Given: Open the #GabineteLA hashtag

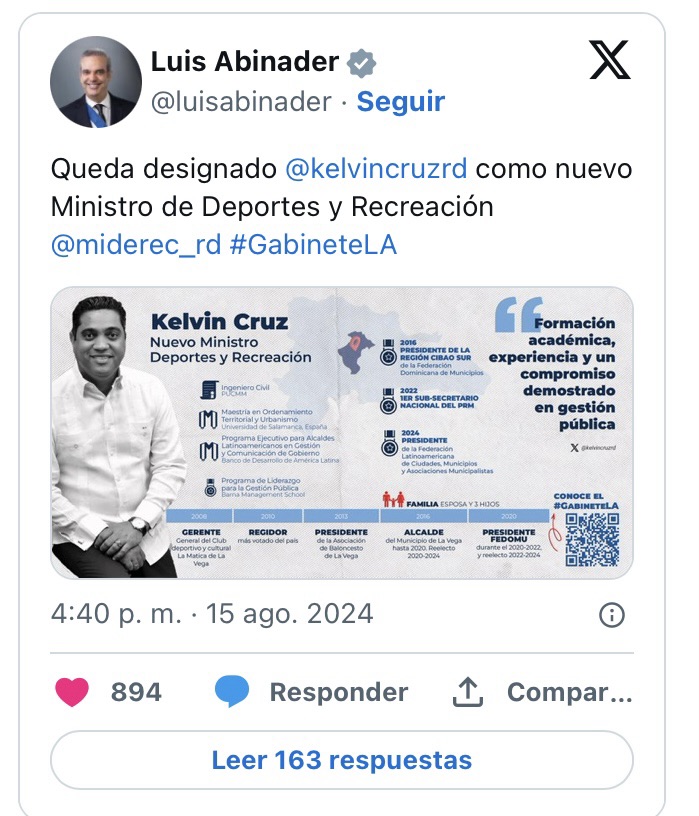Looking at the screenshot, I should point(313,244).
